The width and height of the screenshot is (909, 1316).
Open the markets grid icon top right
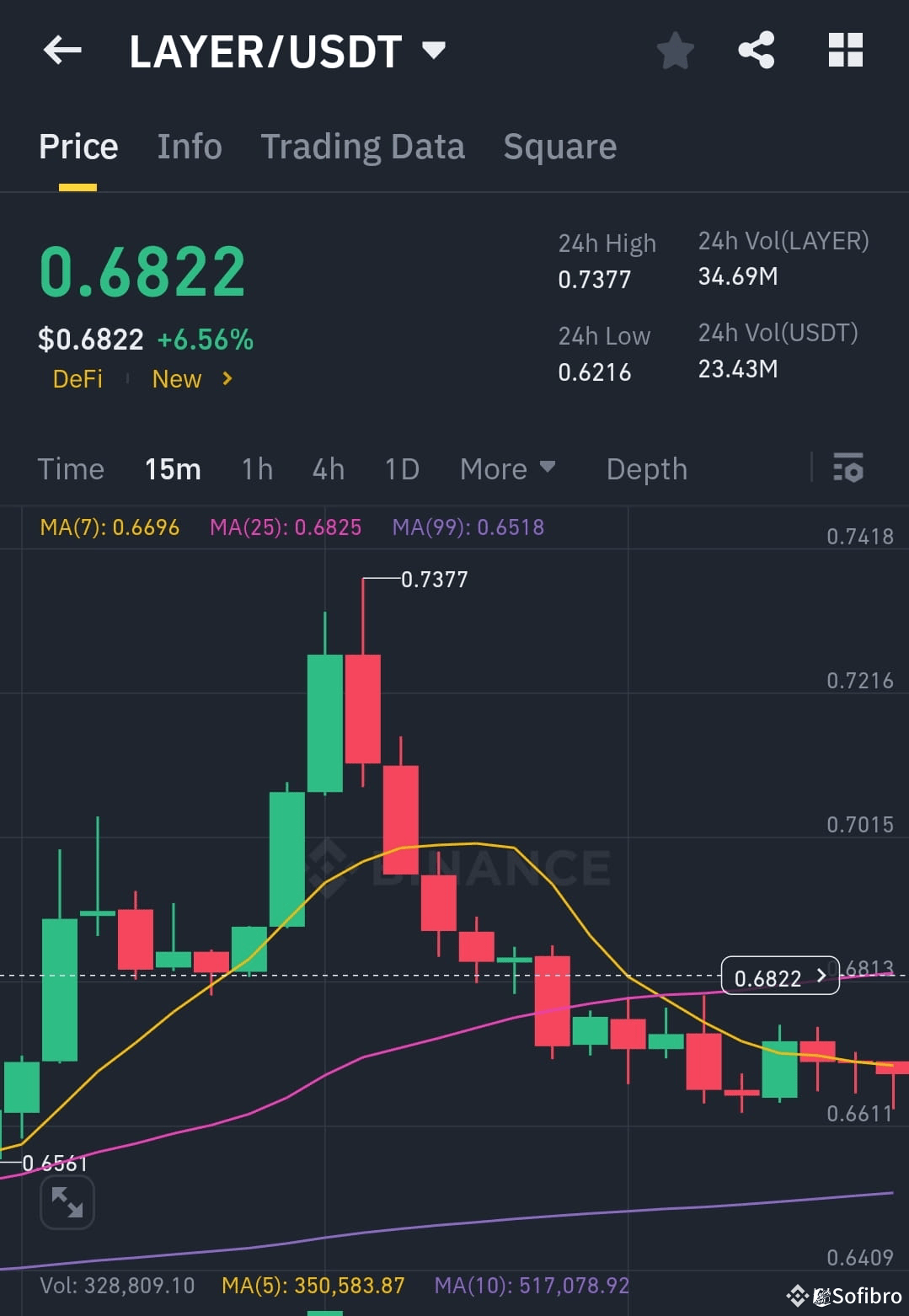tap(845, 51)
